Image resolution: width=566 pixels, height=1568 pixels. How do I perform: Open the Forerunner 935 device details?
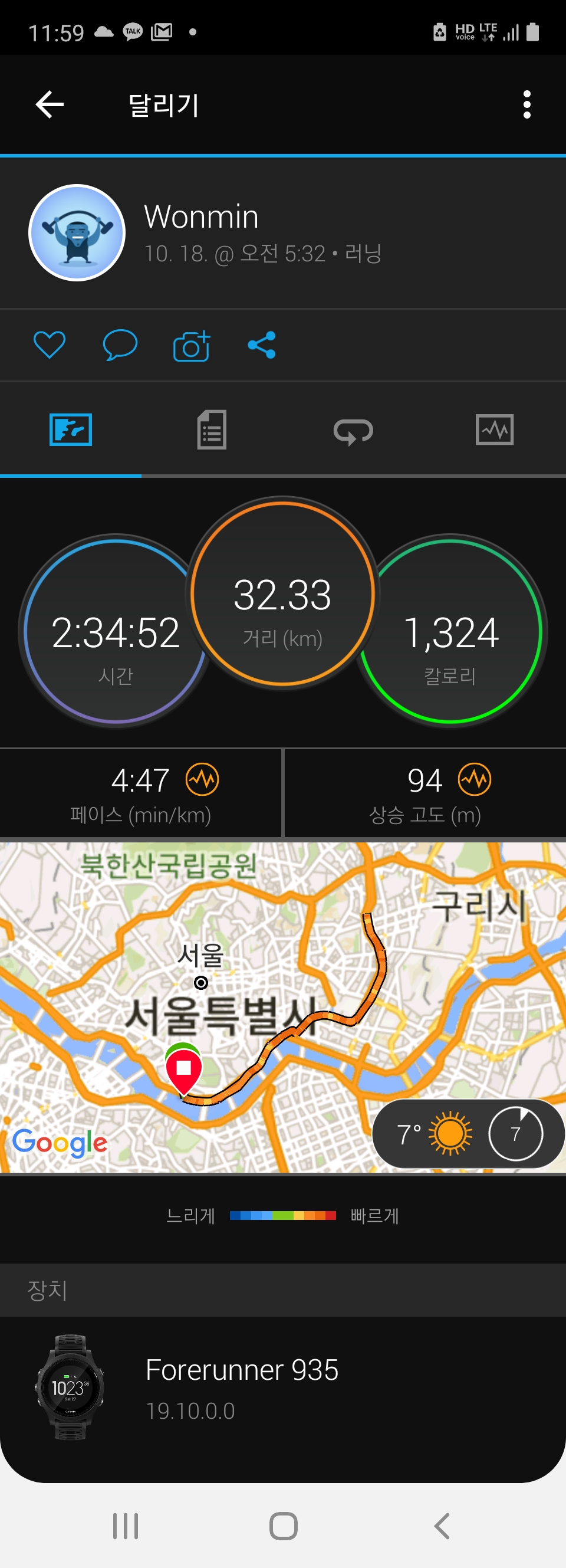pos(242,1387)
